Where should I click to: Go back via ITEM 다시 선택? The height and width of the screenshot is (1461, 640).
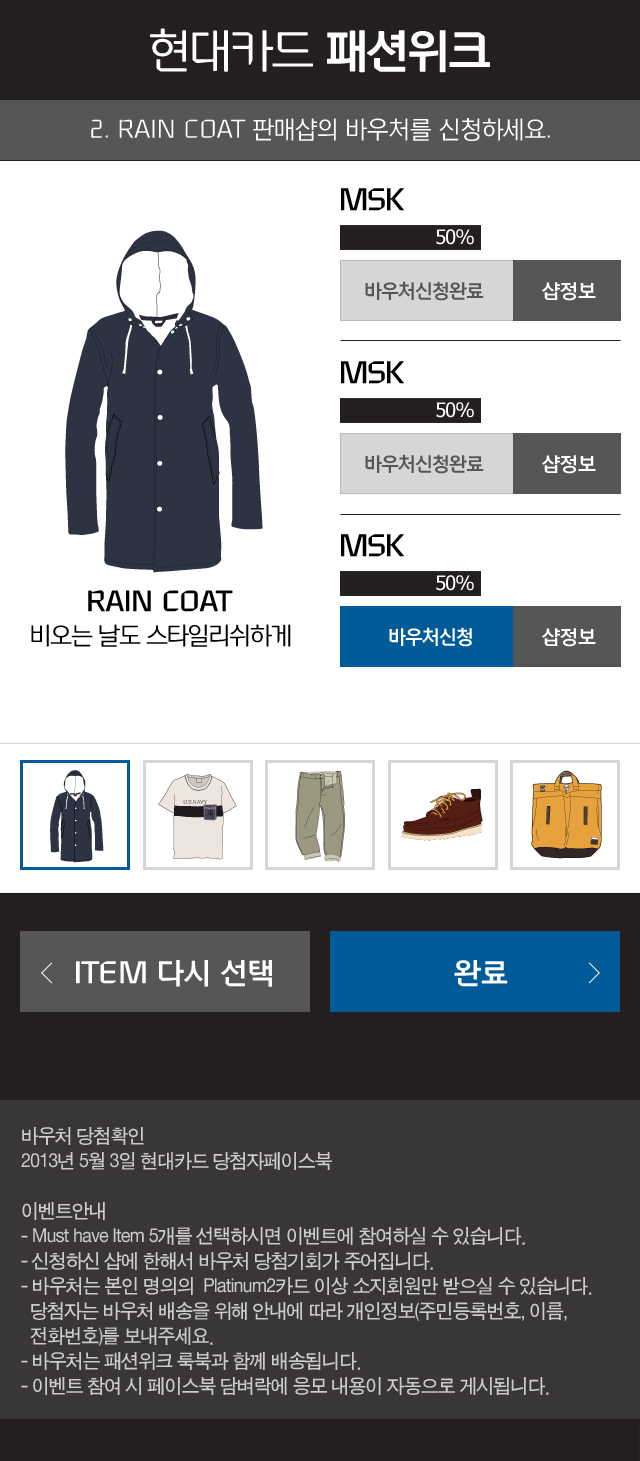tap(165, 972)
